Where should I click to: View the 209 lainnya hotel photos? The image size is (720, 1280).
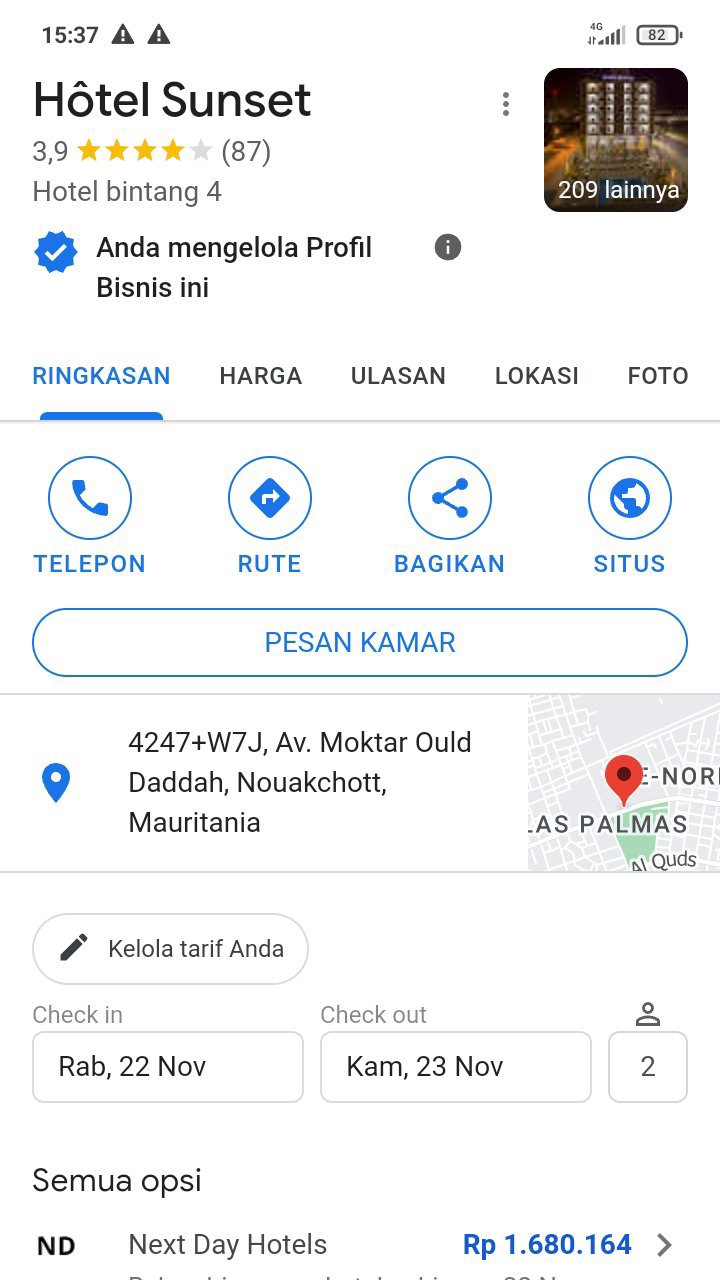pos(616,140)
